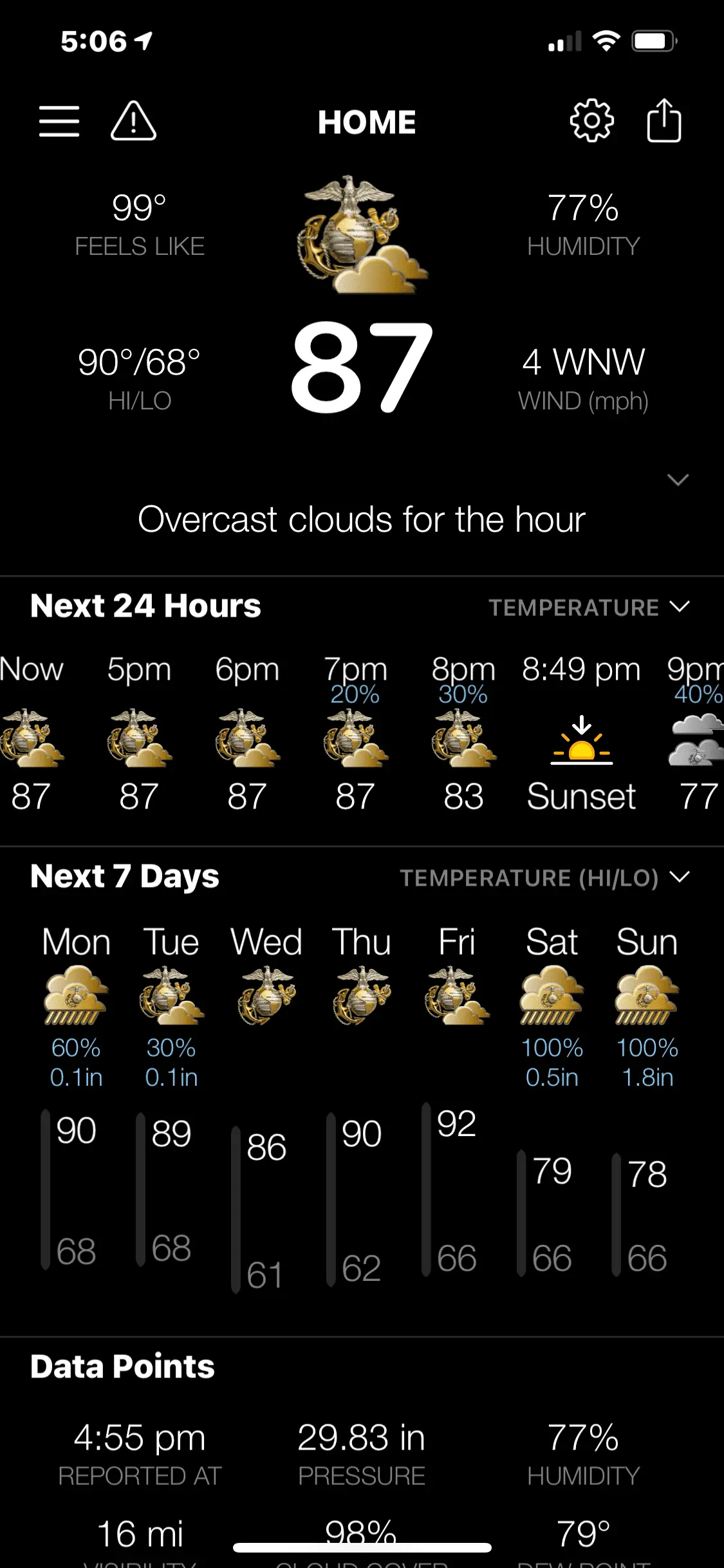Open the hamburger menu

[x=59, y=121]
